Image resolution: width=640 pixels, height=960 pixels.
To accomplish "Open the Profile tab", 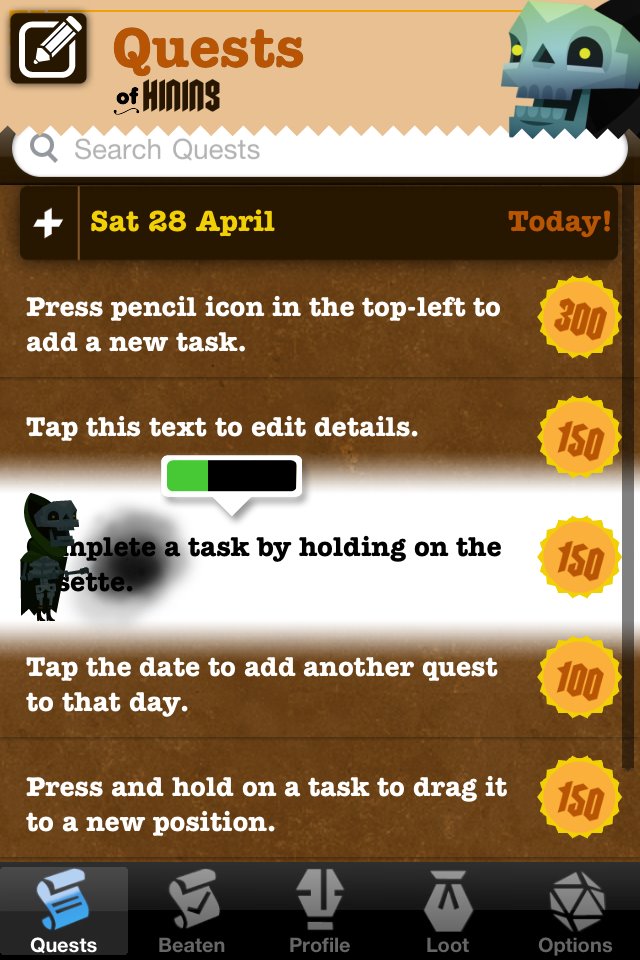I will click(320, 911).
